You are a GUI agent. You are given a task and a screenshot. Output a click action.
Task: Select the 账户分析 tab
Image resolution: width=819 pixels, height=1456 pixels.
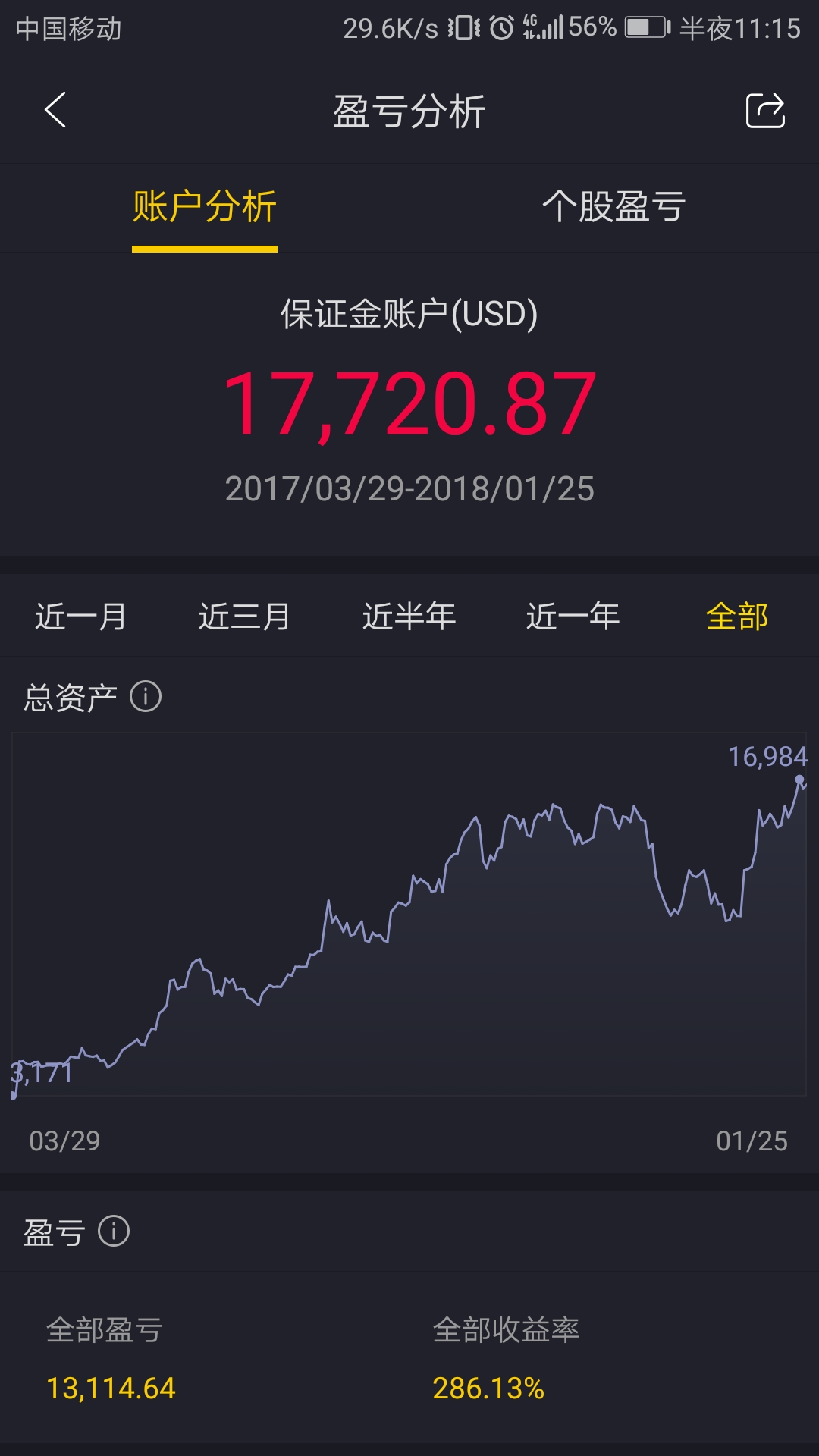point(205,207)
